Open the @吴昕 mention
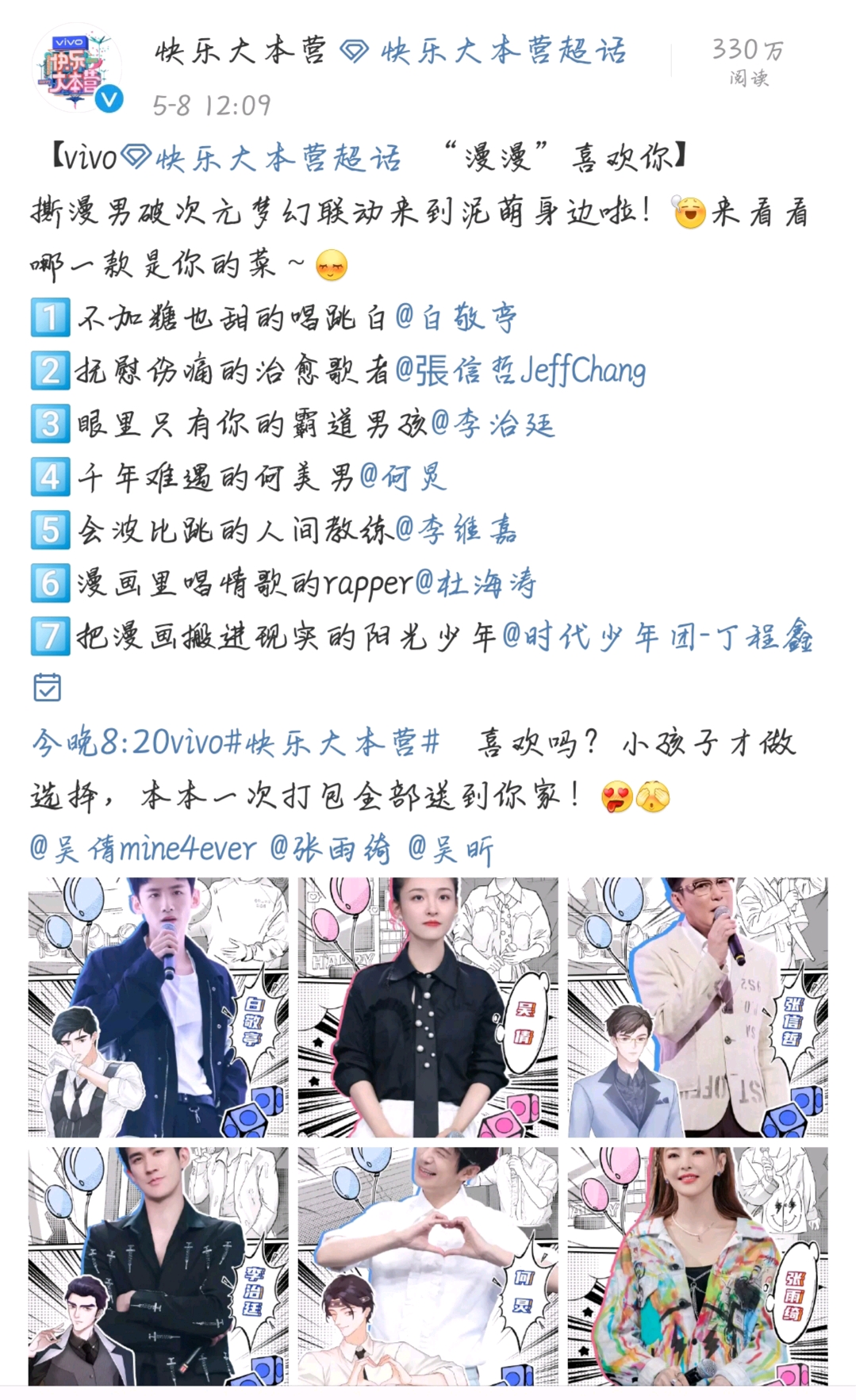Viewport: 856px width, 1400px height. [x=450, y=850]
